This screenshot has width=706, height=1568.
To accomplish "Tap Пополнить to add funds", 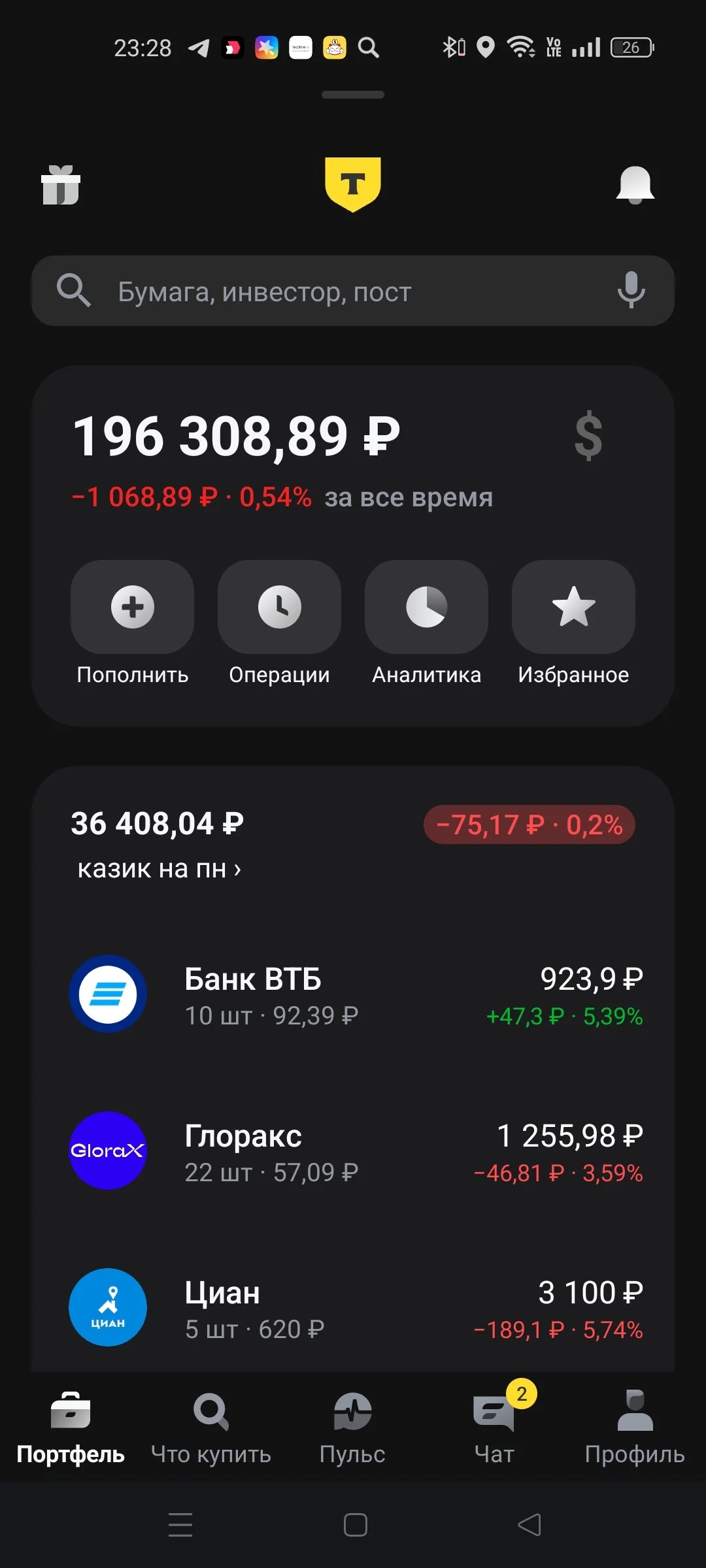I will click(x=133, y=624).
